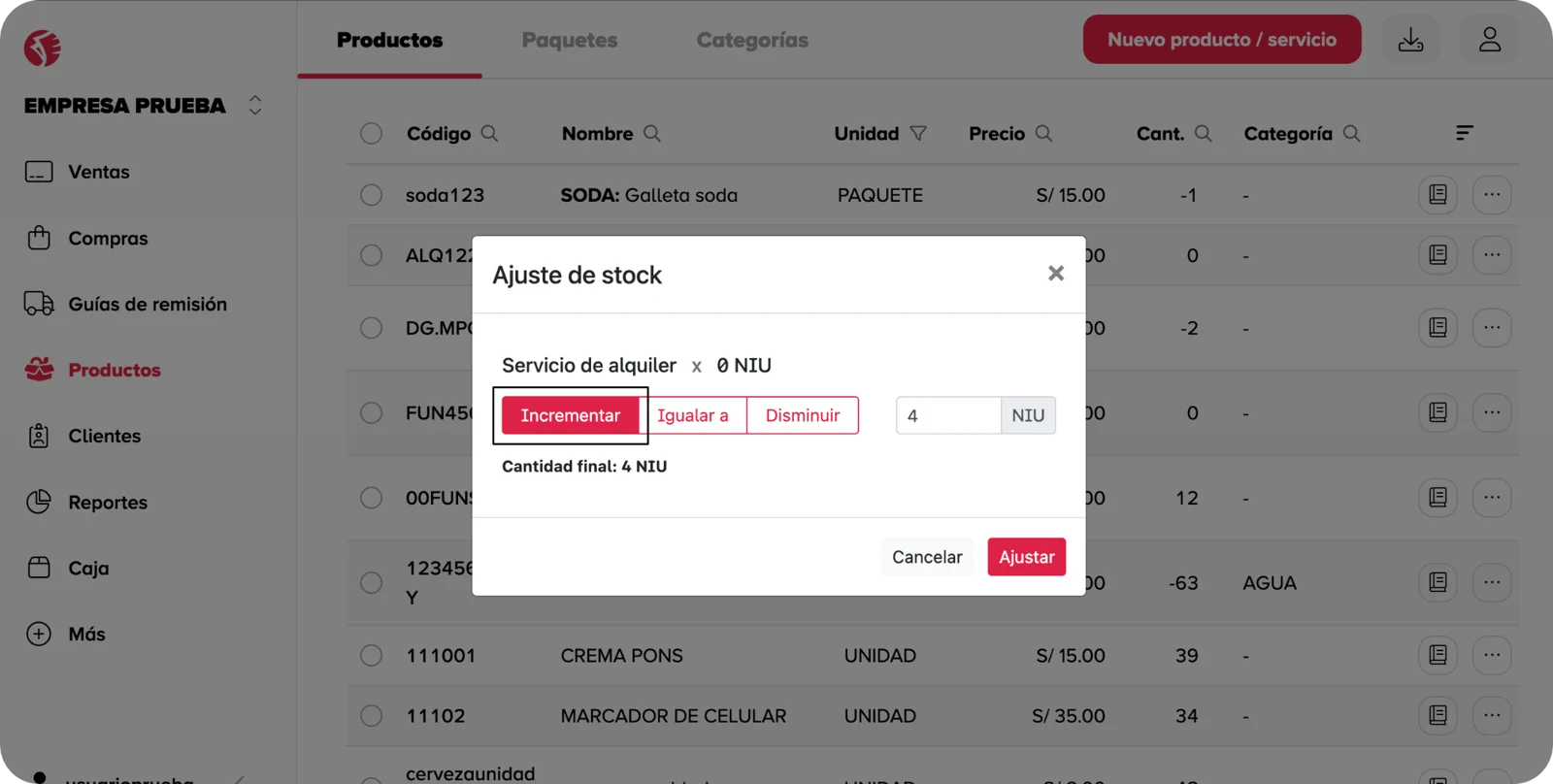Image resolution: width=1553 pixels, height=784 pixels.
Task: Open the download icon
Action: [x=1410, y=40]
